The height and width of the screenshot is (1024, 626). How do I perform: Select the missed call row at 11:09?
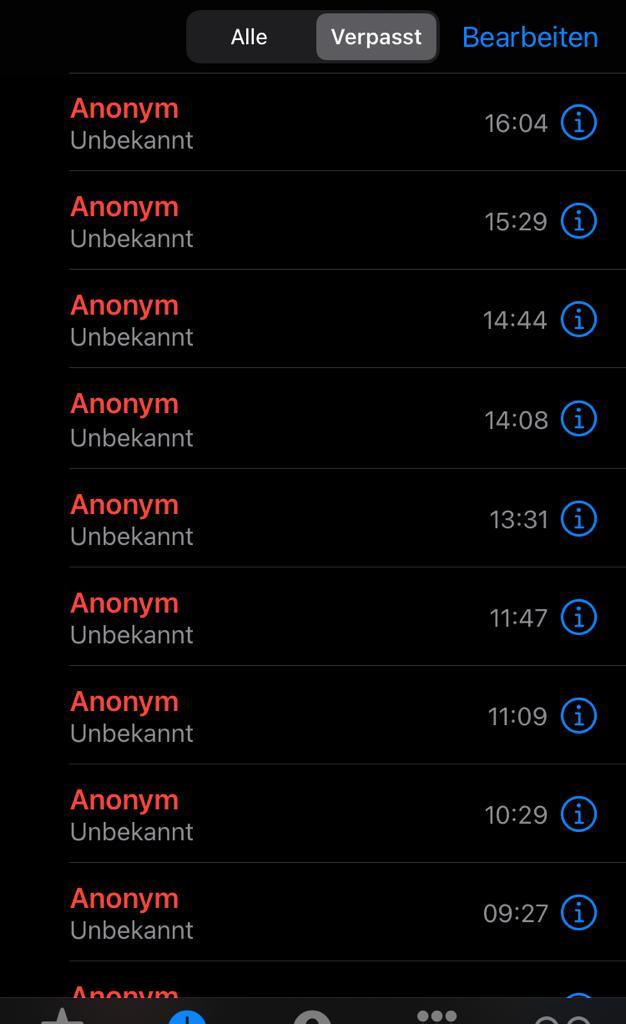coord(250,716)
